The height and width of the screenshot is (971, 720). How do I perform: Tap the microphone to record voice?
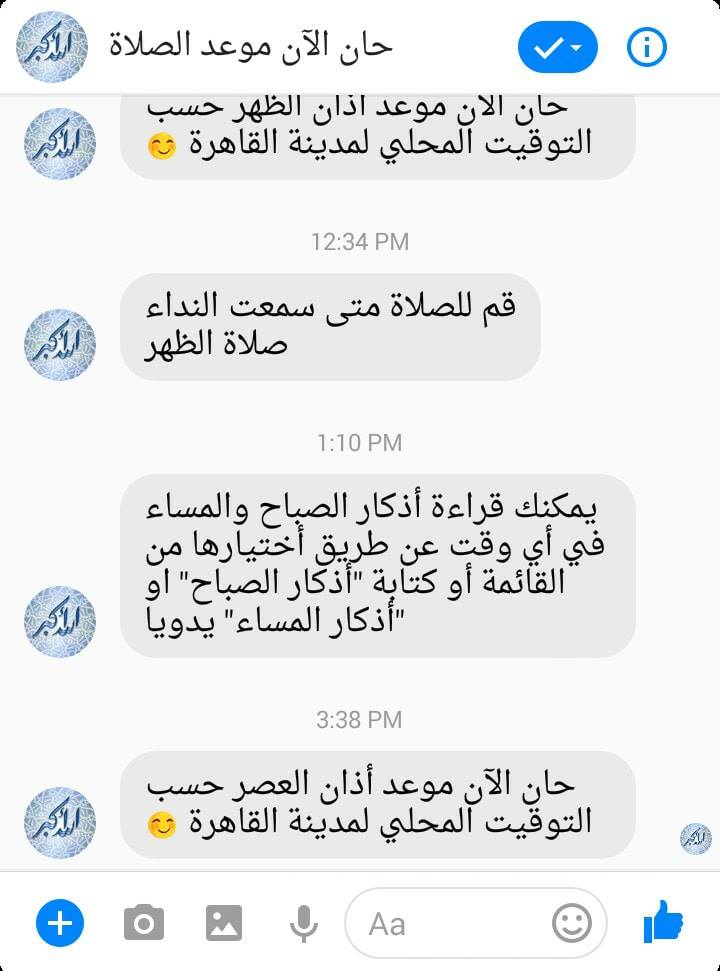tap(303, 924)
